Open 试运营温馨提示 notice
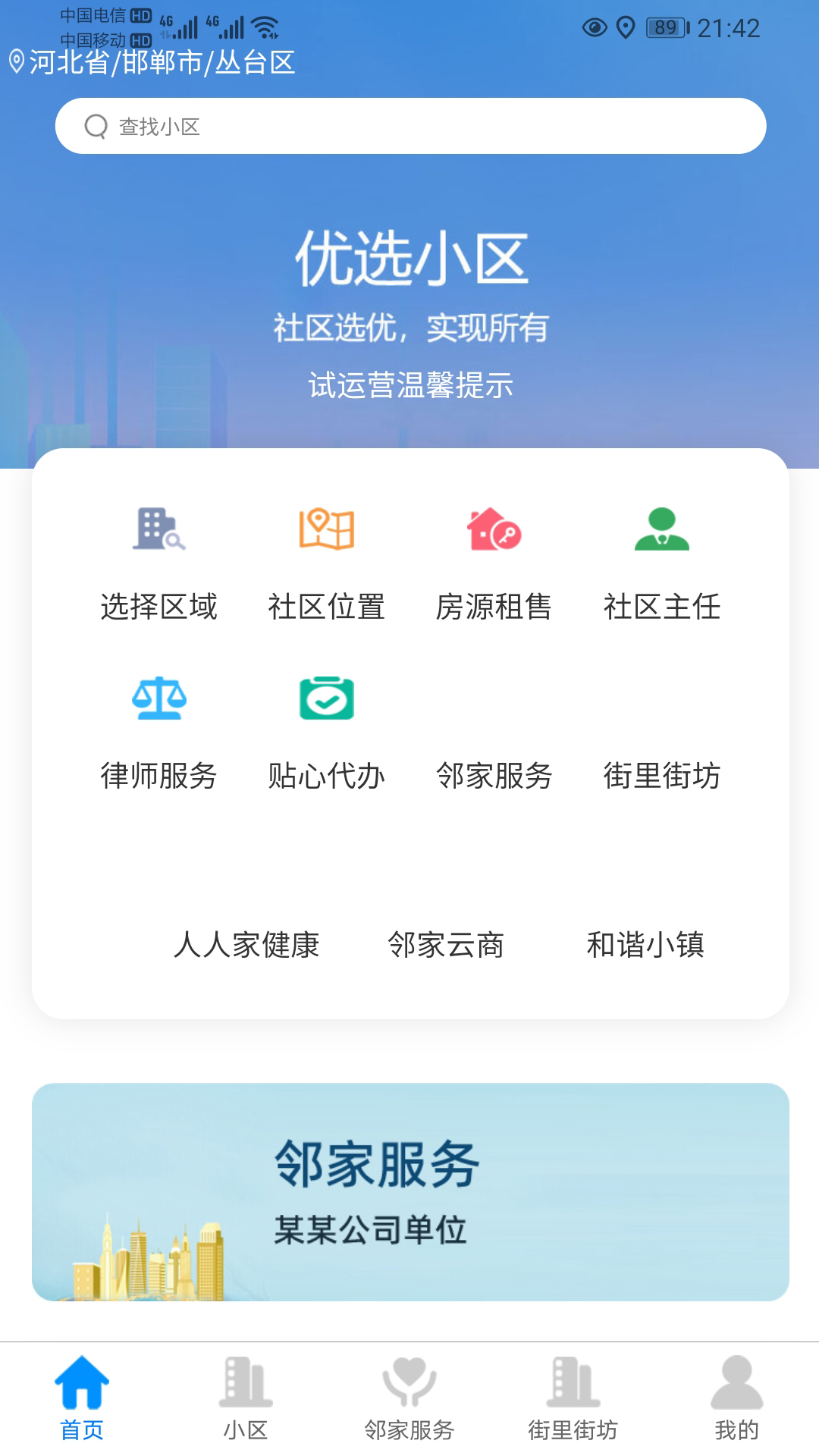Viewport: 819px width, 1456px height. click(x=409, y=387)
